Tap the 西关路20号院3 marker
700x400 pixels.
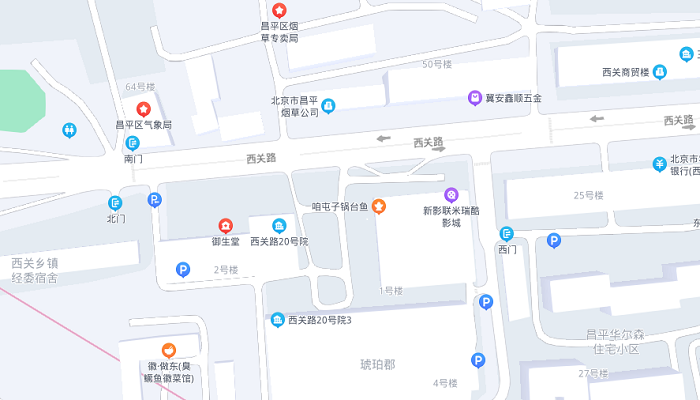point(277,320)
